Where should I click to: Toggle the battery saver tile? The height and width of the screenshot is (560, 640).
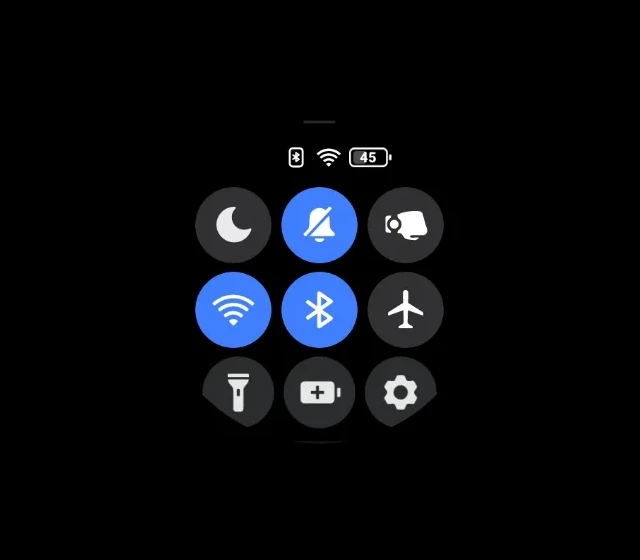point(319,392)
